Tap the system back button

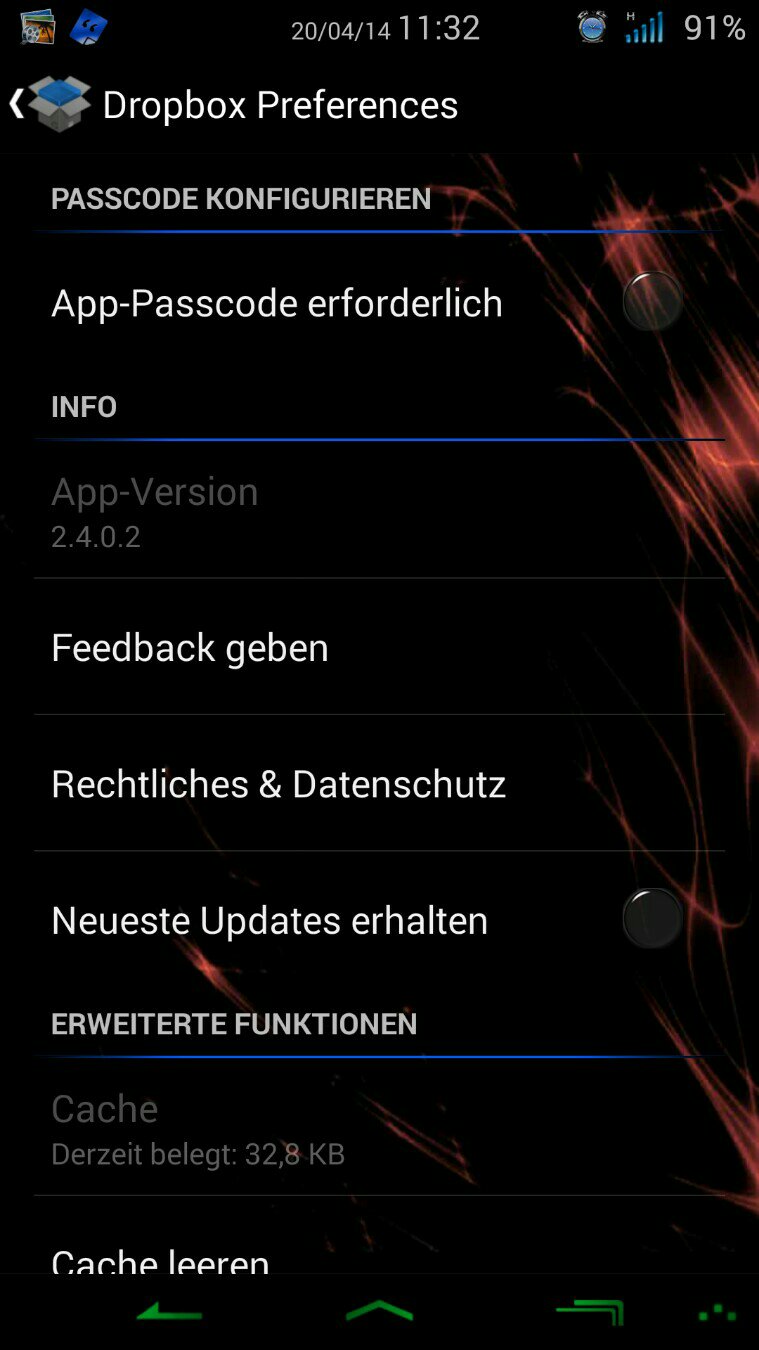click(x=169, y=1312)
